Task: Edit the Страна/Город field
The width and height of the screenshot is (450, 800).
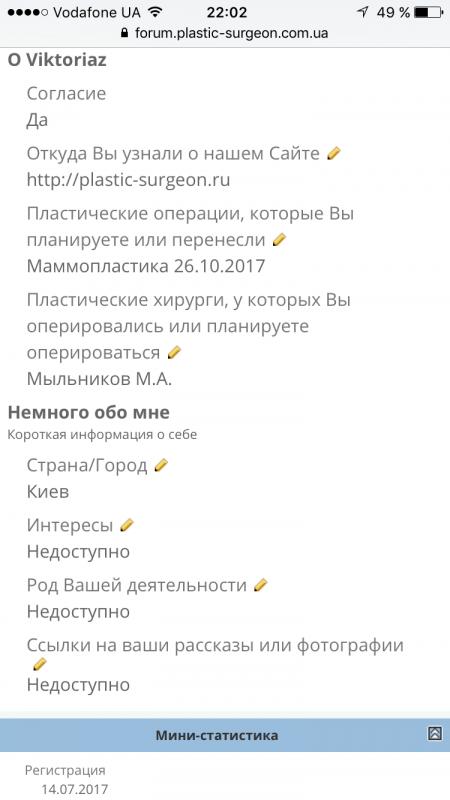Action: click(161, 465)
